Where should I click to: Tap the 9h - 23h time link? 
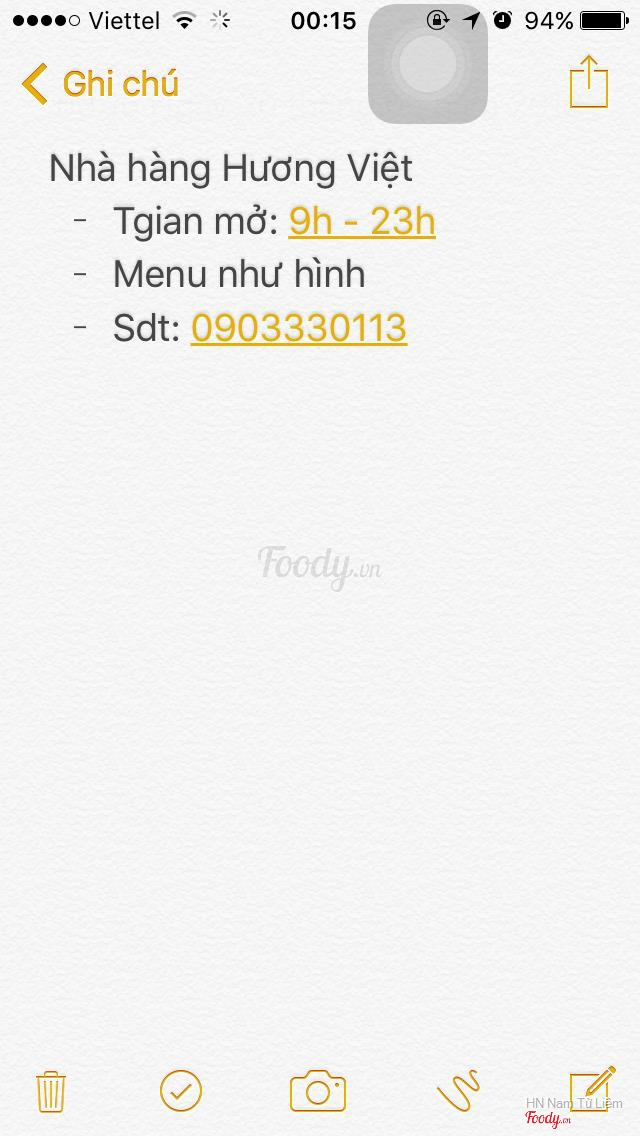[x=362, y=221]
